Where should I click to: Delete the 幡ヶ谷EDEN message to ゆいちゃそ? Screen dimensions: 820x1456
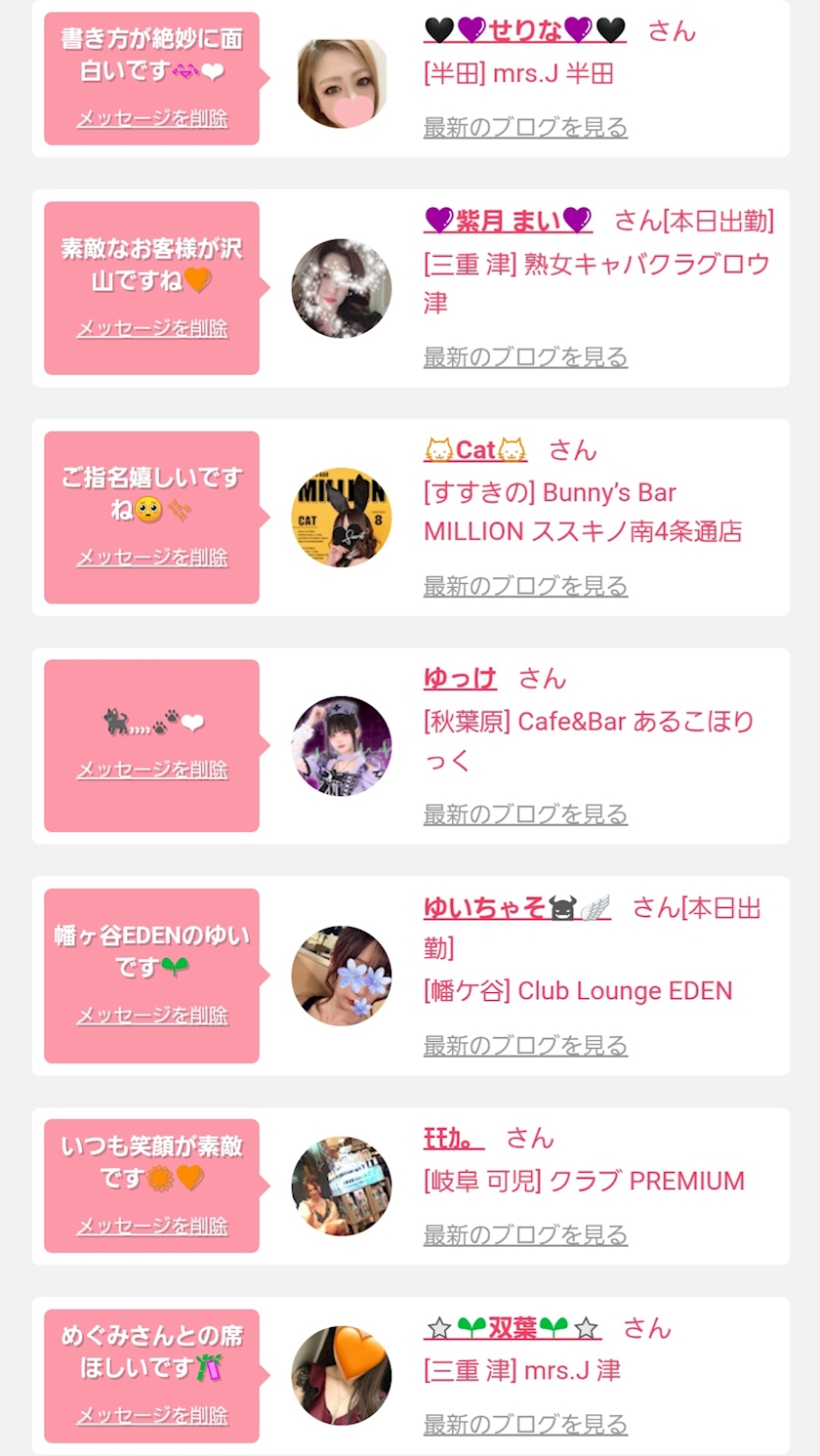click(152, 1016)
